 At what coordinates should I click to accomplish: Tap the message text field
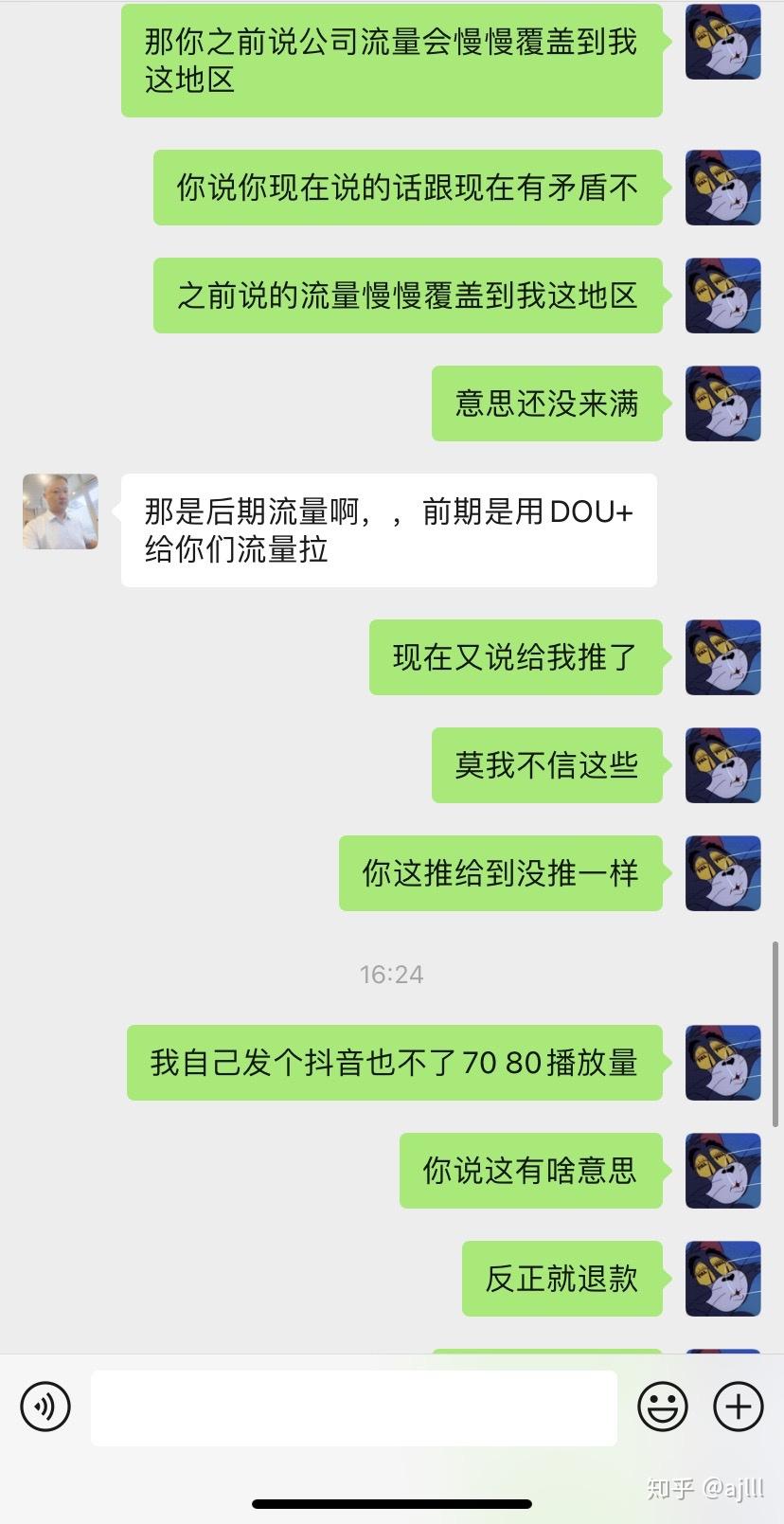353,1407
